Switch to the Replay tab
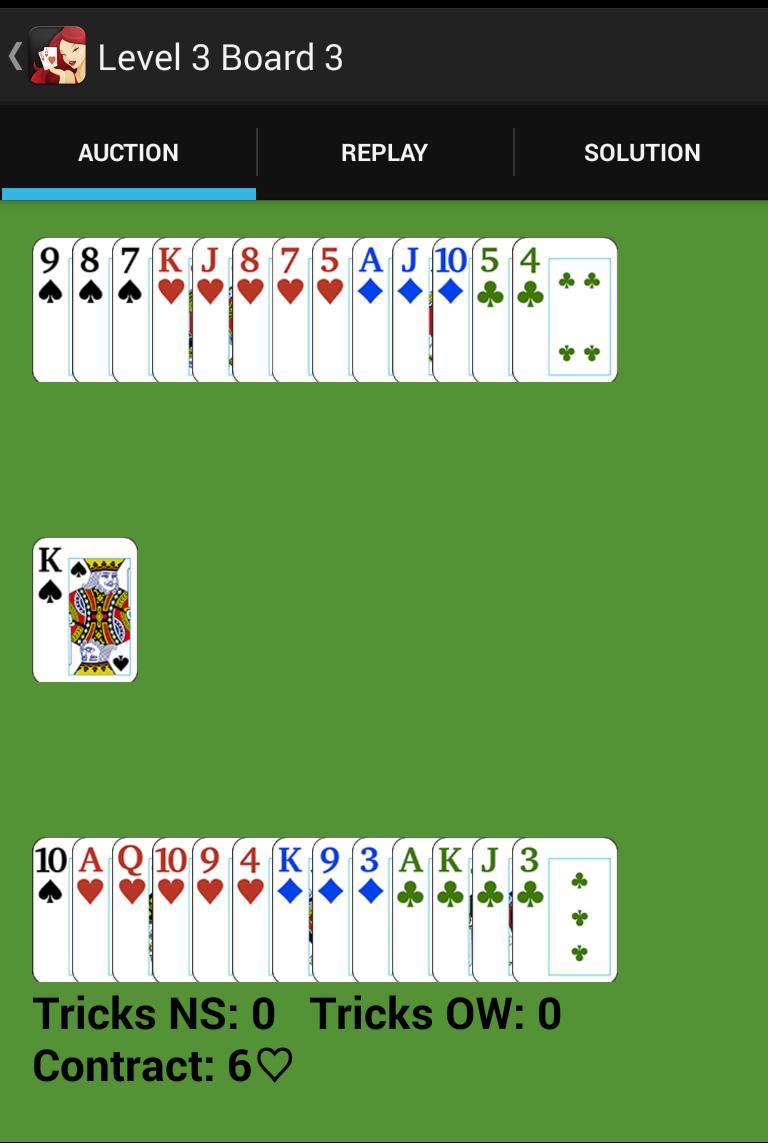 384,153
